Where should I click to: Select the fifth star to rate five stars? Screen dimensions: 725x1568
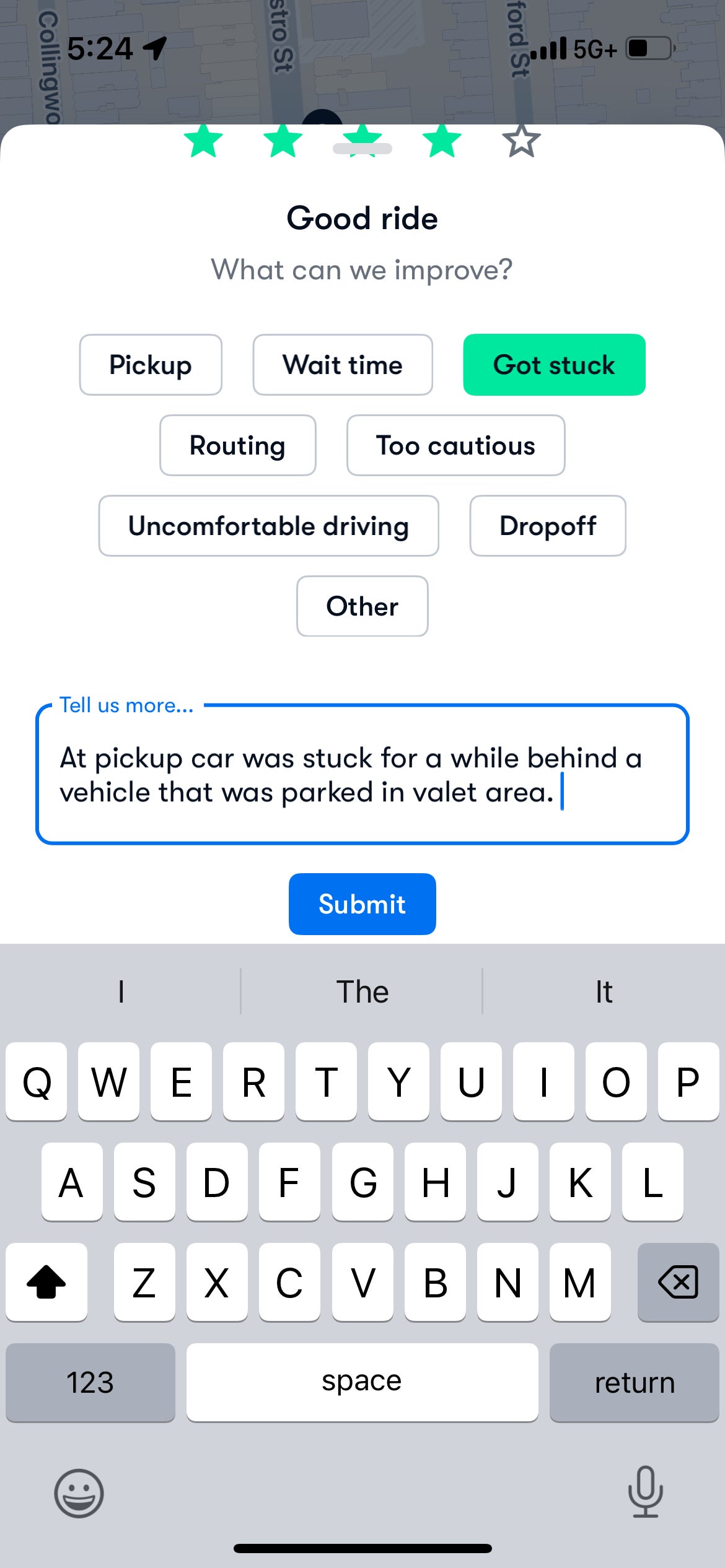point(521,141)
